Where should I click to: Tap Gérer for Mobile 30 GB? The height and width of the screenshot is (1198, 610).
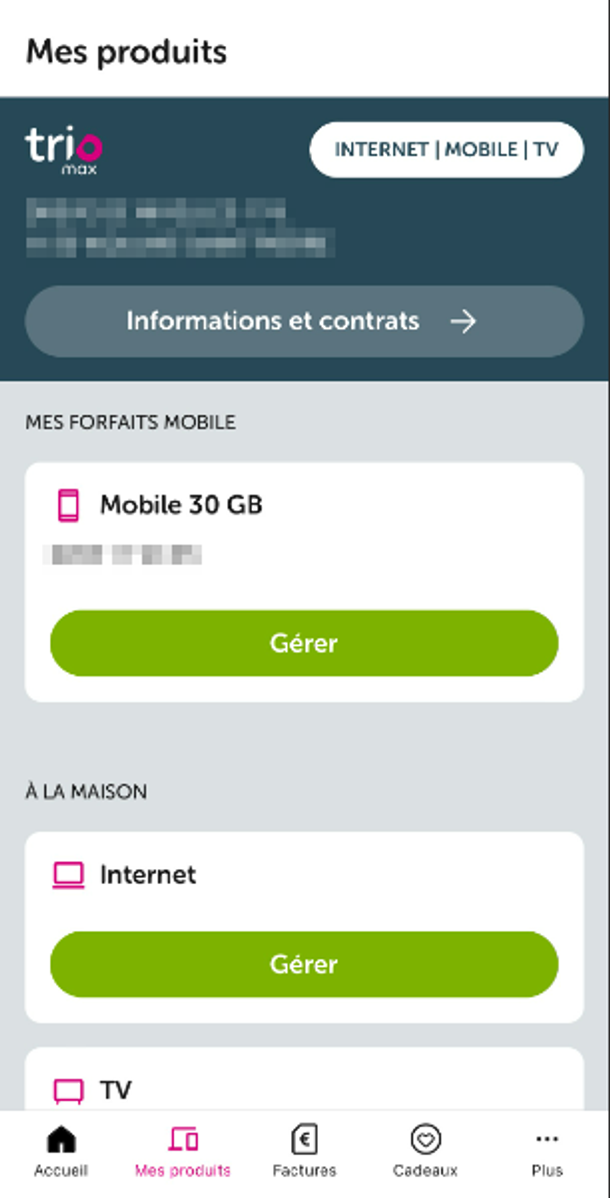(x=304, y=643)
